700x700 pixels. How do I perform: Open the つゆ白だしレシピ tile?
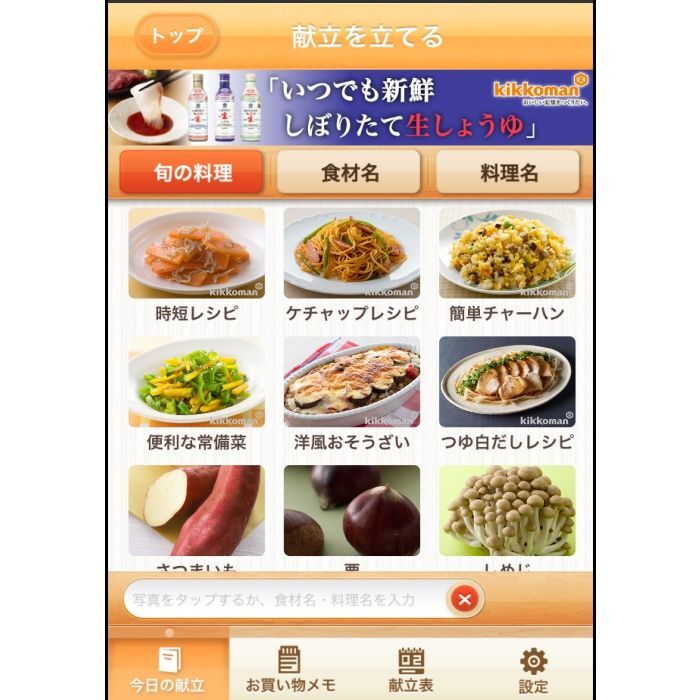pos(507,382)
